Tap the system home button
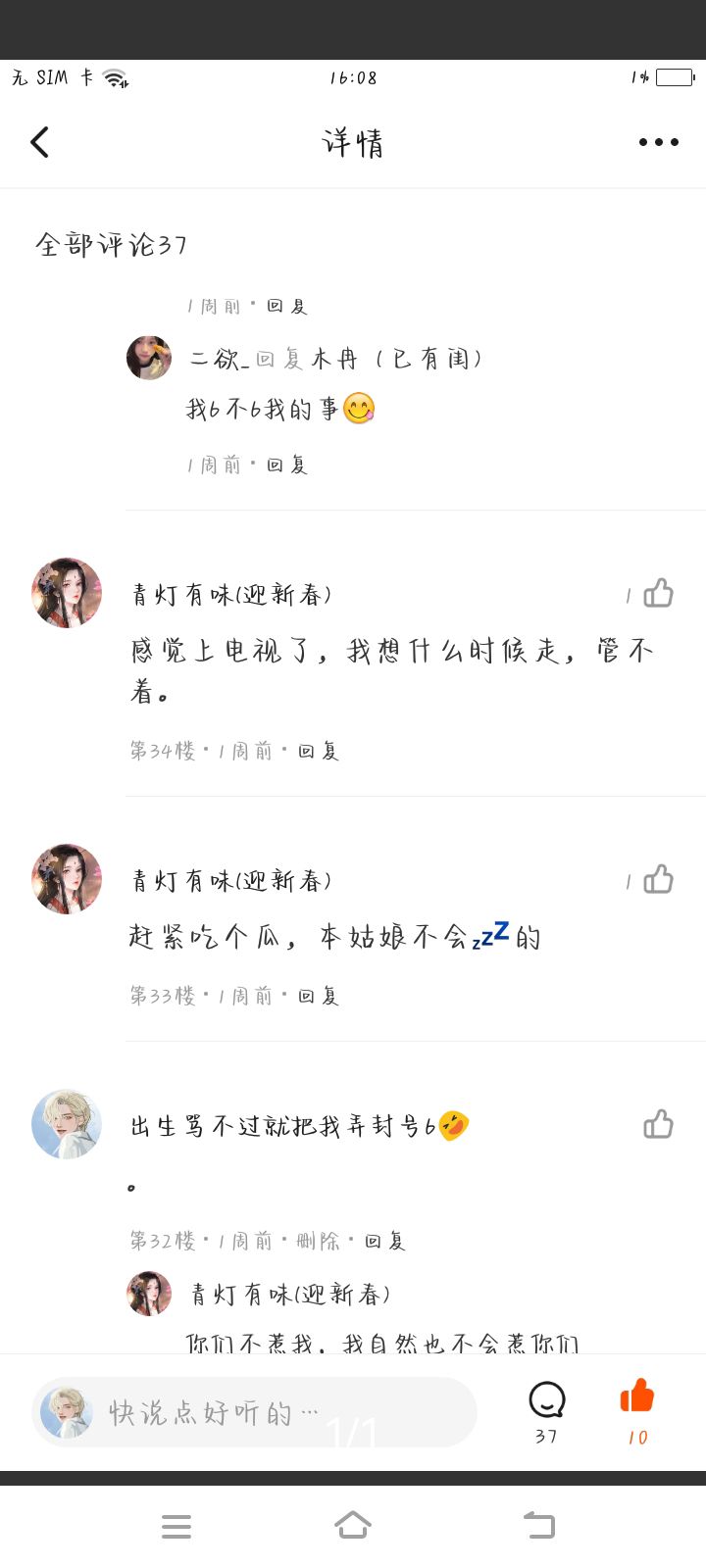Image resolution: width=706 pixels, height=1568 pixels. click(353, 1525)
